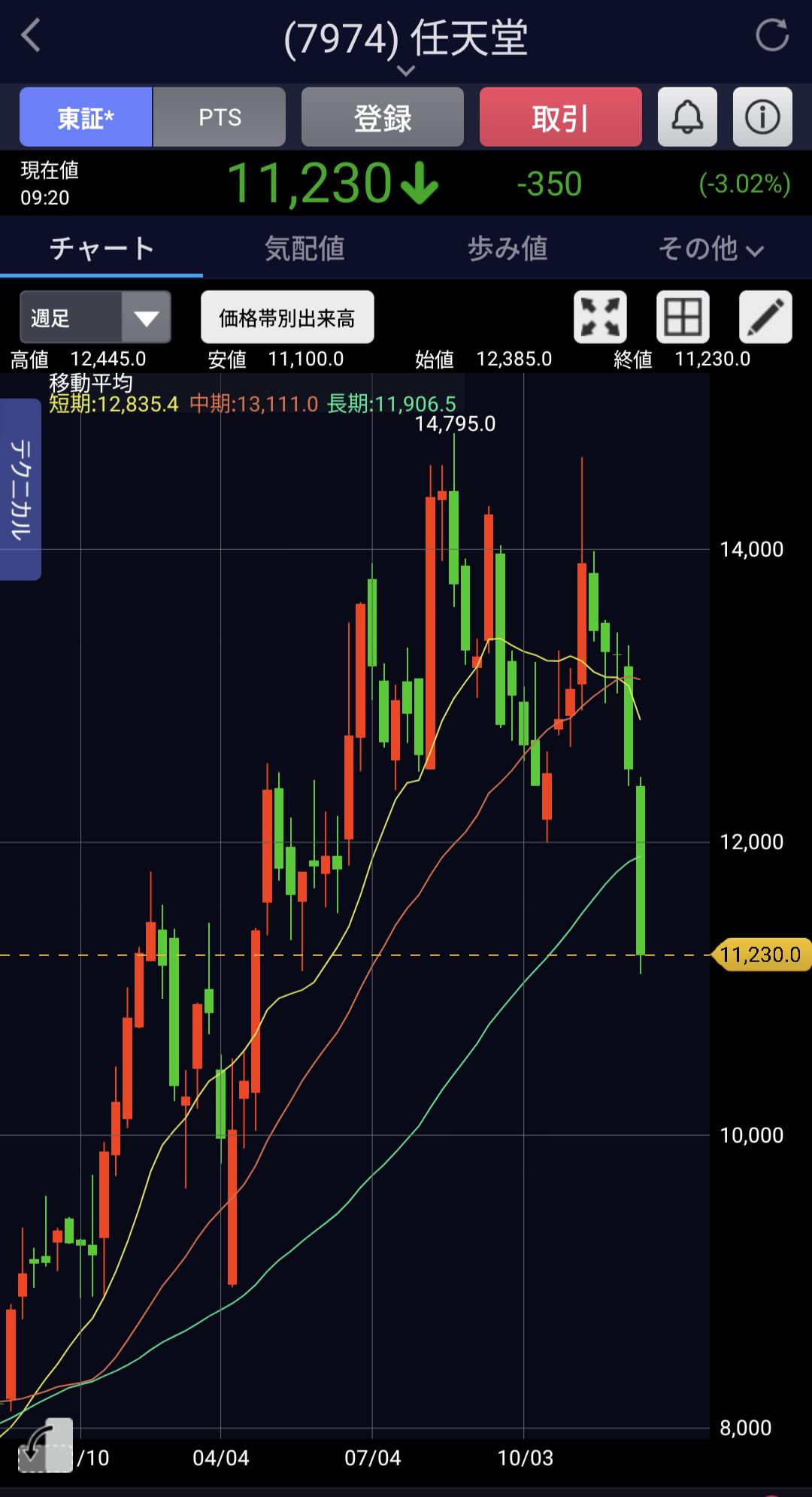Open the 週足 timeframe dropdown
The height and width of the screenshot is (1497, 812).
[95, 317]
